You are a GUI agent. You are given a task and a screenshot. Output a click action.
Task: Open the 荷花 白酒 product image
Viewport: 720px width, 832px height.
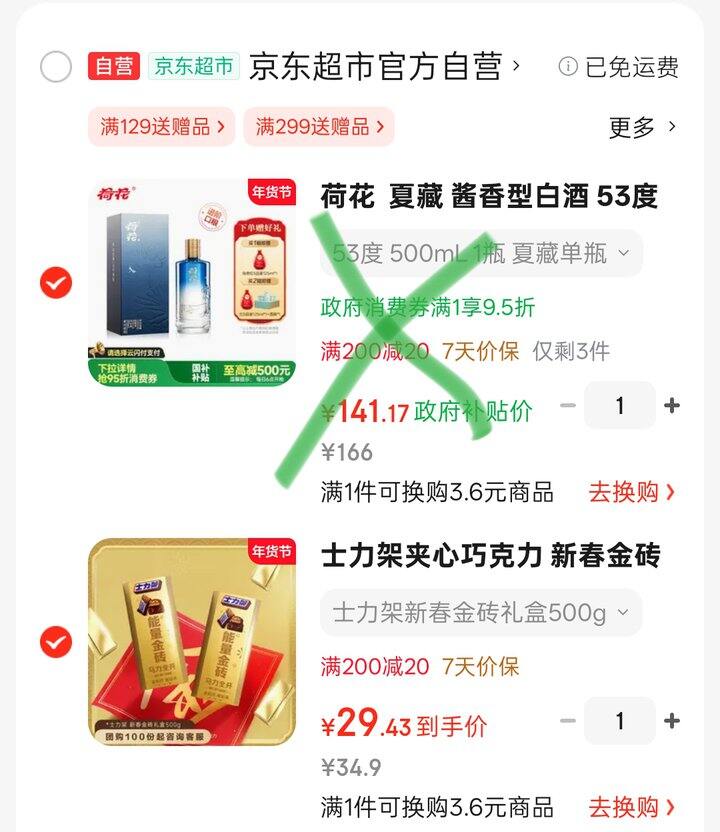pyautogui.click(x=192, y=283)
